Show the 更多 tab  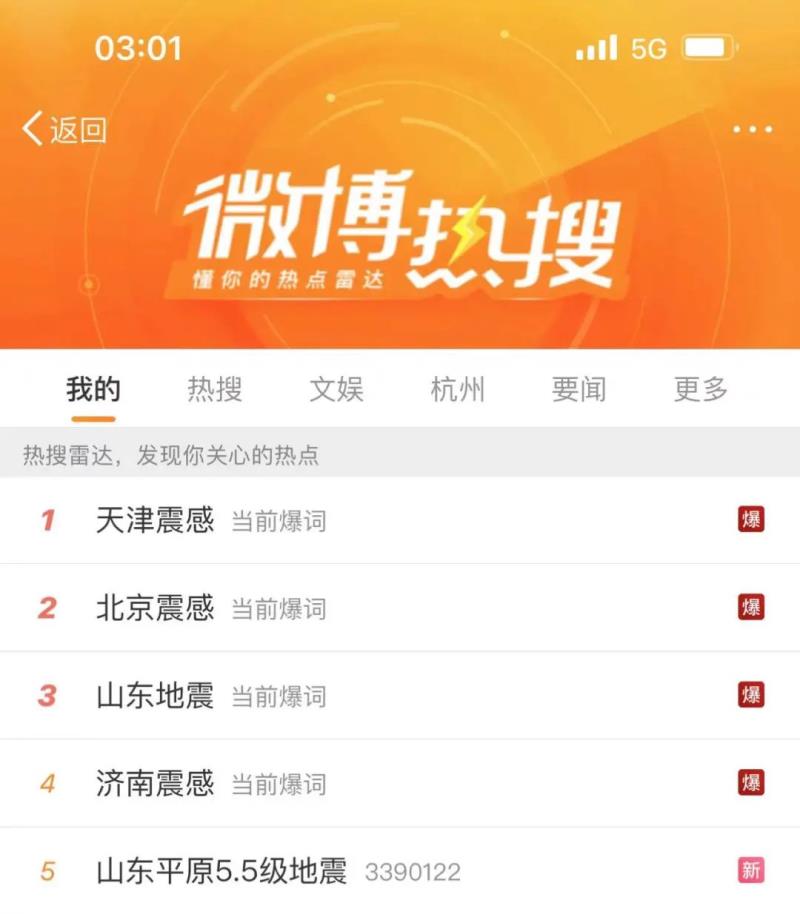pyautogui.click(x=700, y=389)
